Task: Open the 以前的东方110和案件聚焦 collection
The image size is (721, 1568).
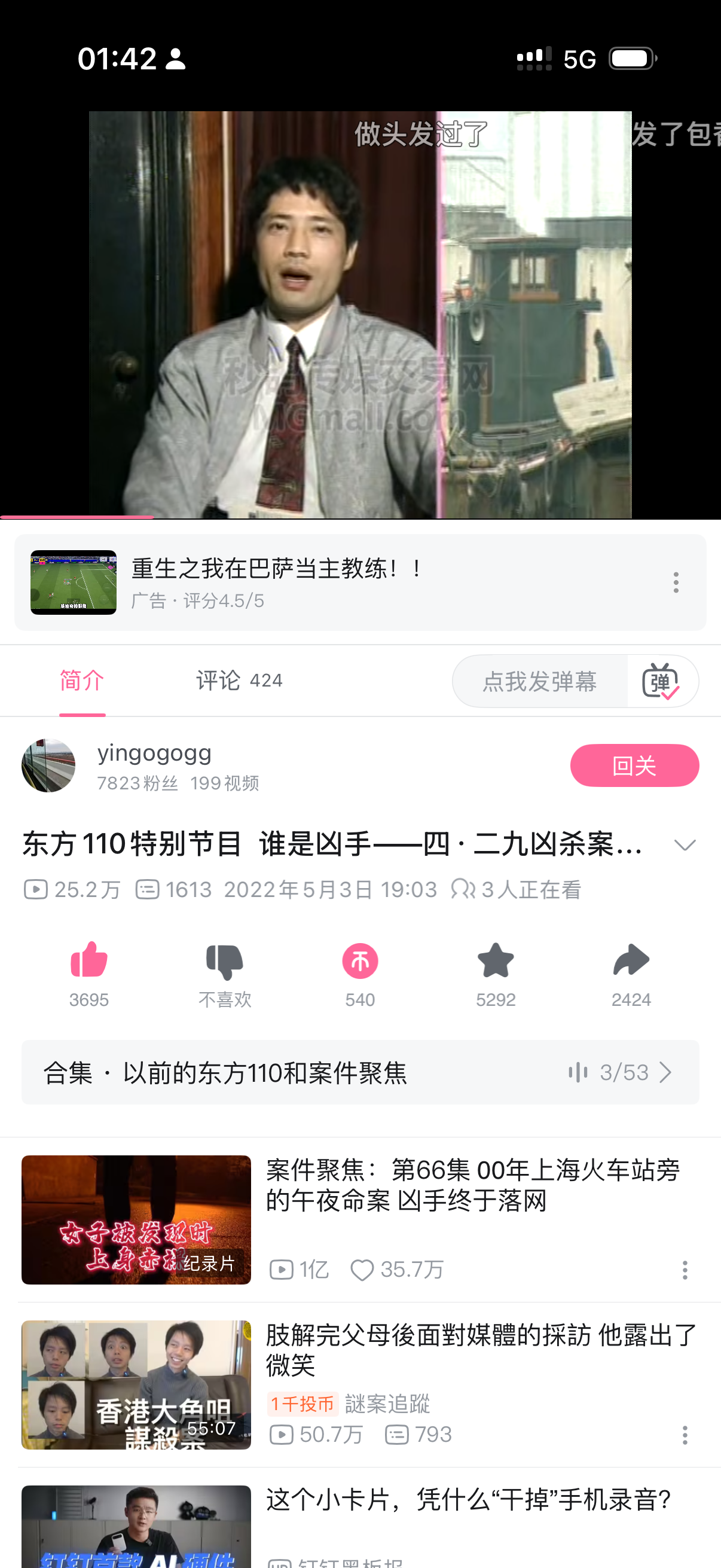Action: [359, 1072]
